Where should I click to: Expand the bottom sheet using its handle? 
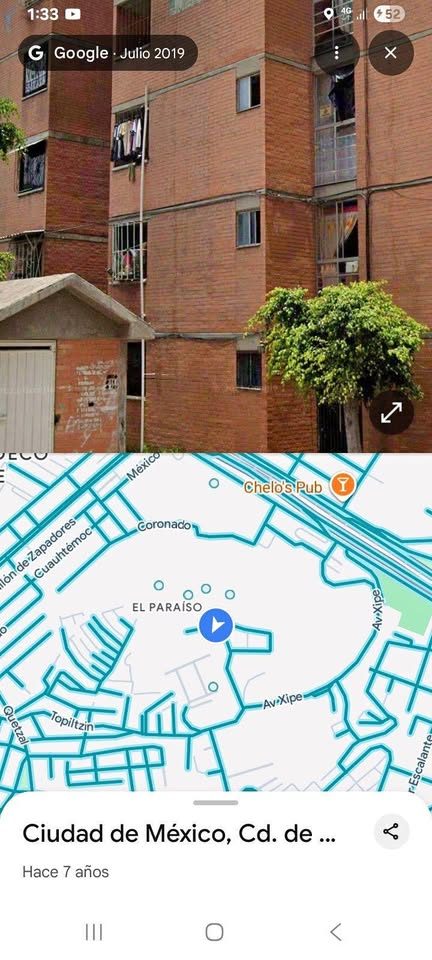[215, 803]
